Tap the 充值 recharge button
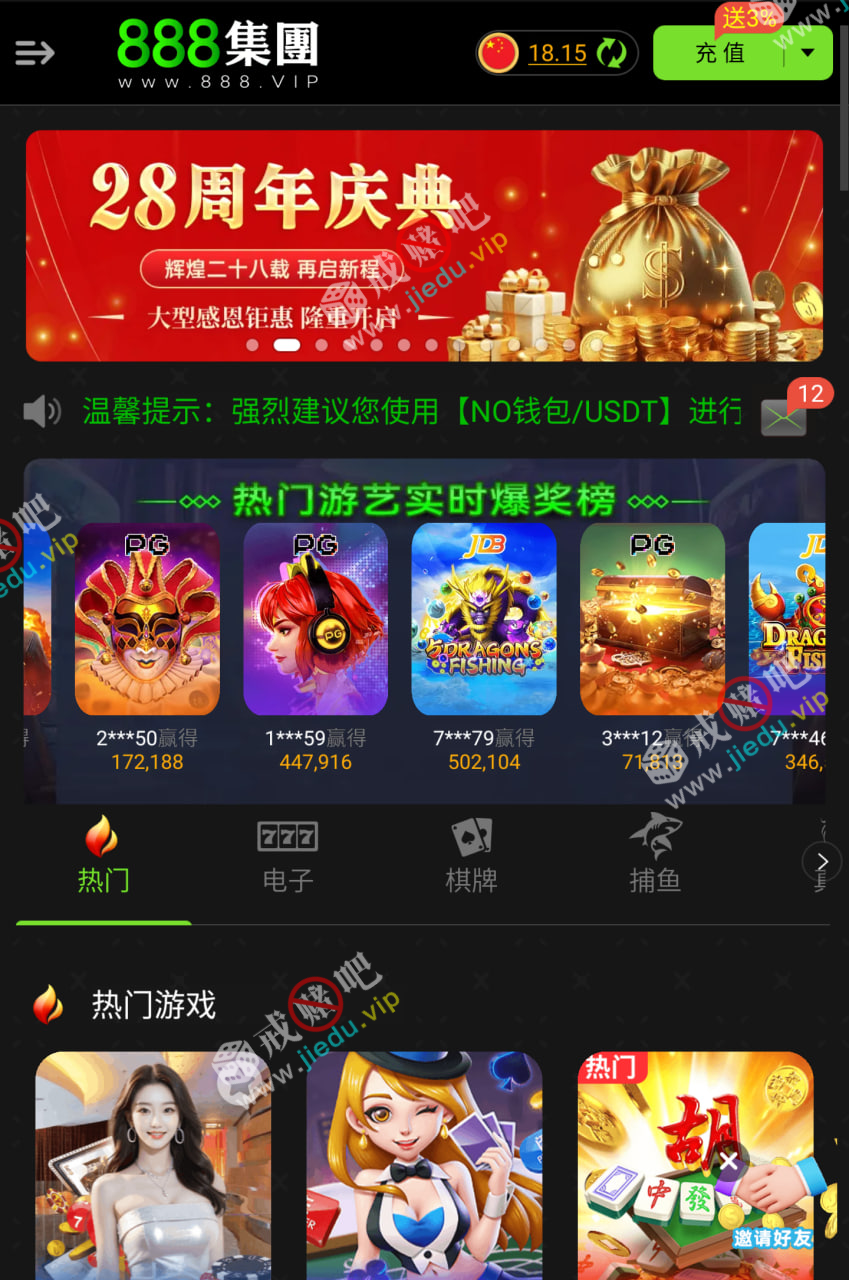The height and width of the screenshot is (1280, 849). pyautogui.click(x=720, y=54)
